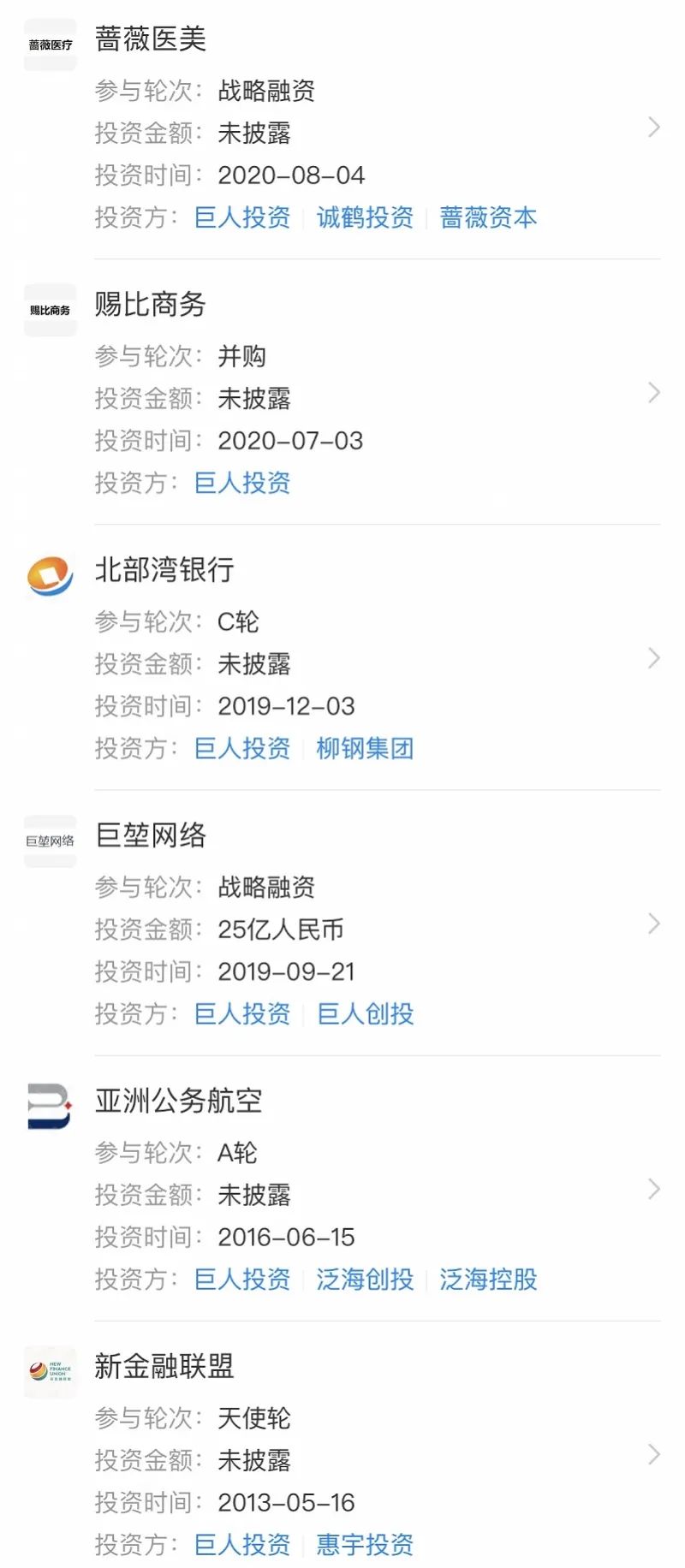This screenshot has width=685, height=1568.
Task: Open the 惠宇投资 investor link
Action: click(365, 1544)
